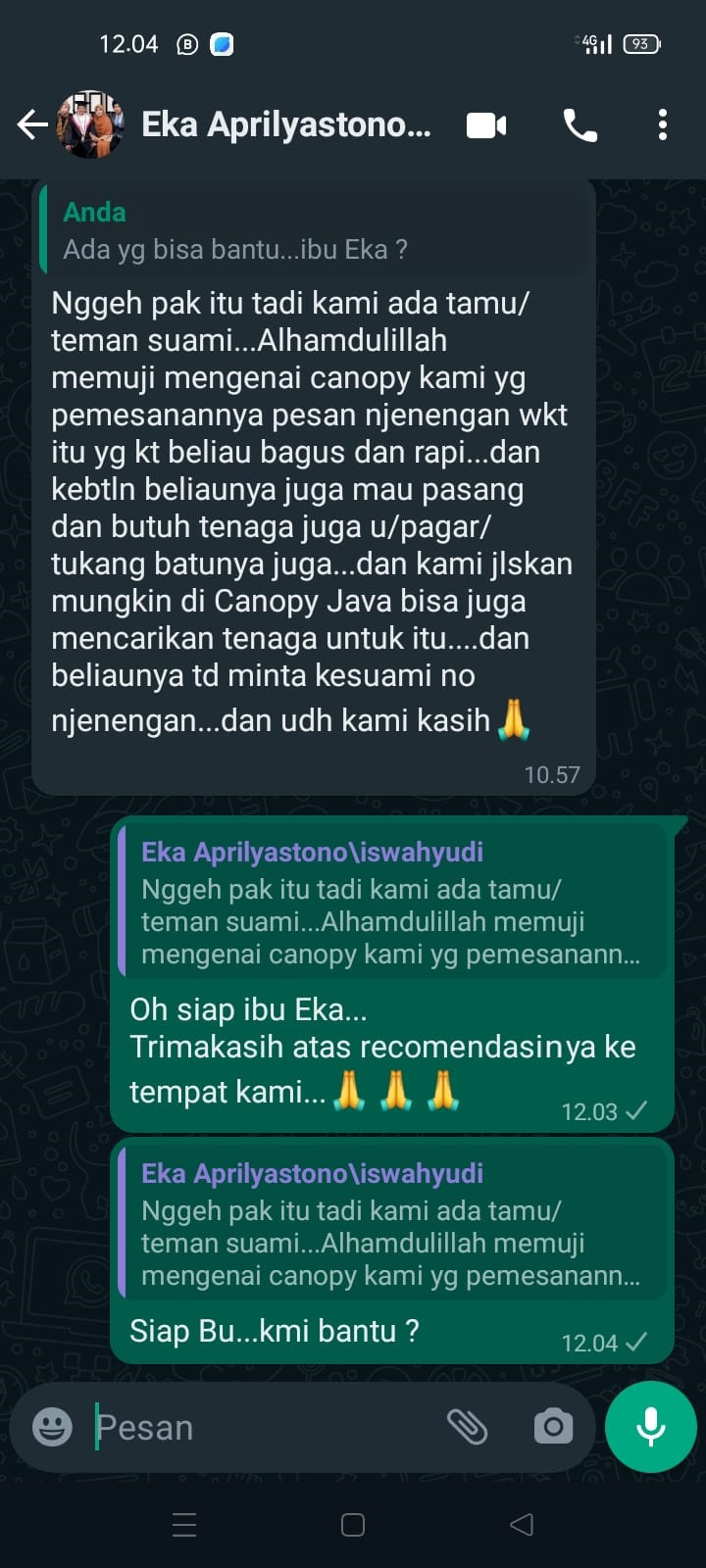
Task: Go back to the chat list
Action: coord(32,124)
